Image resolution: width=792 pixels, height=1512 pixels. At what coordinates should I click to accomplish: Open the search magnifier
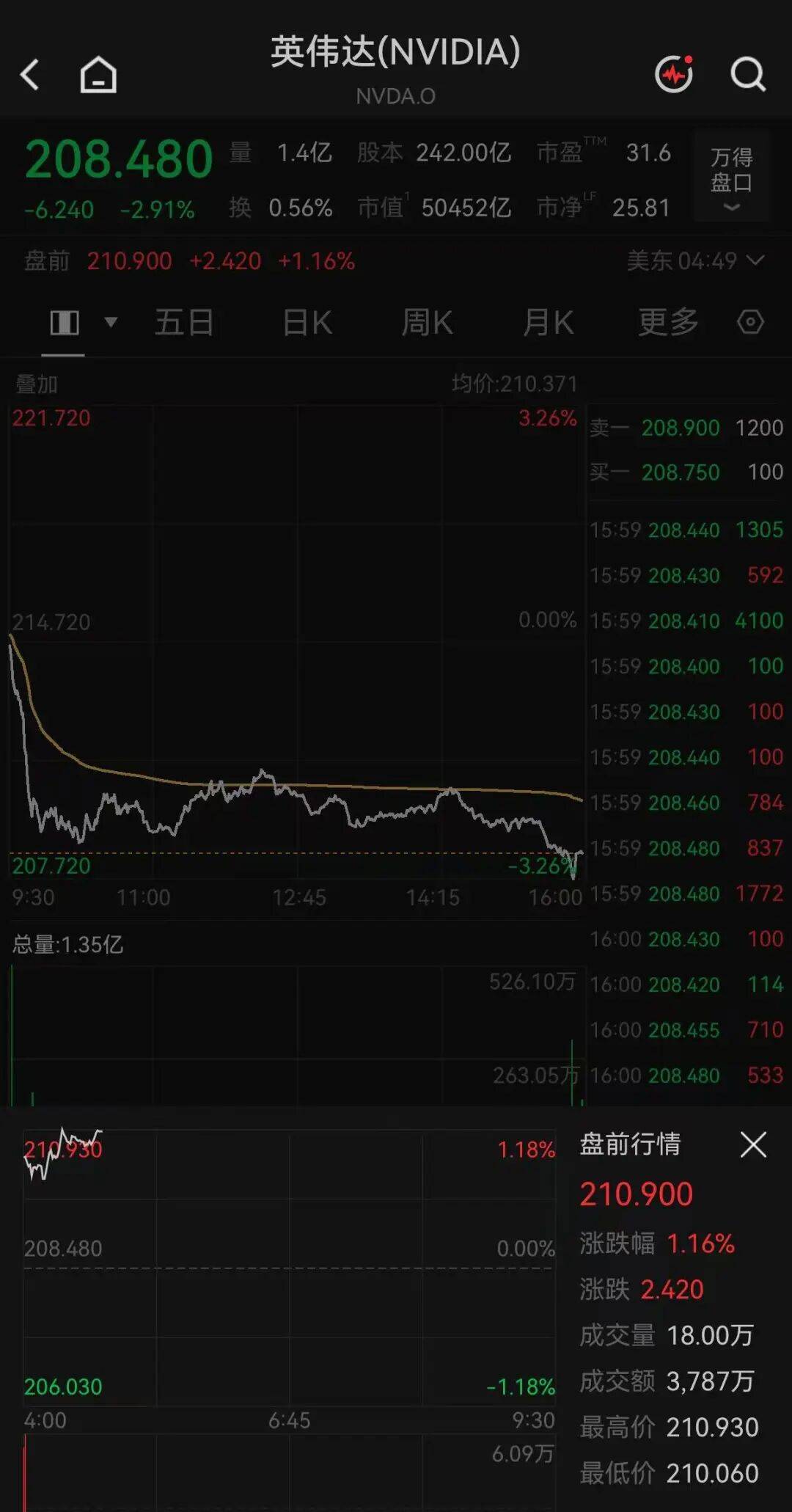[x=748, y=74]
